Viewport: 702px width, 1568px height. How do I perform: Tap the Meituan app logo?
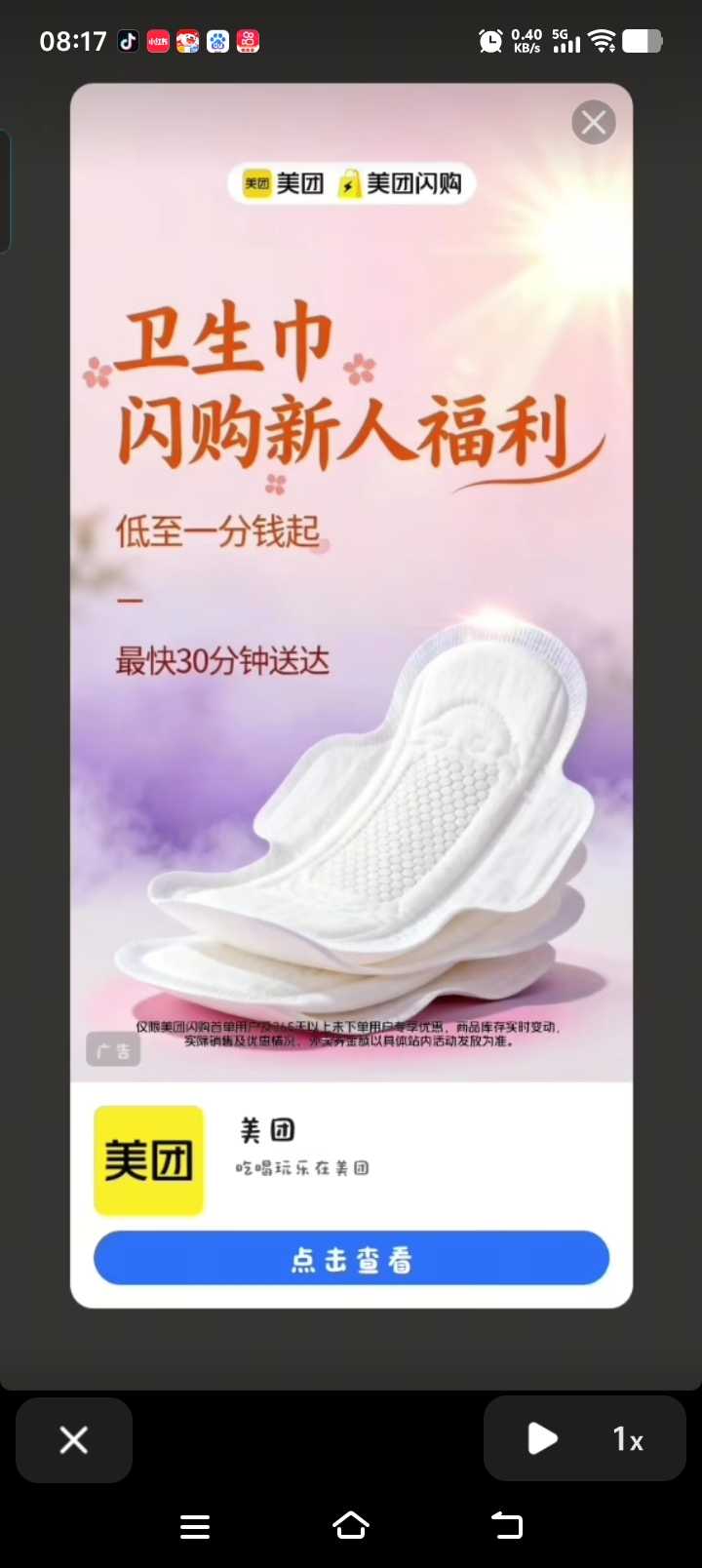pos(148,1160)
